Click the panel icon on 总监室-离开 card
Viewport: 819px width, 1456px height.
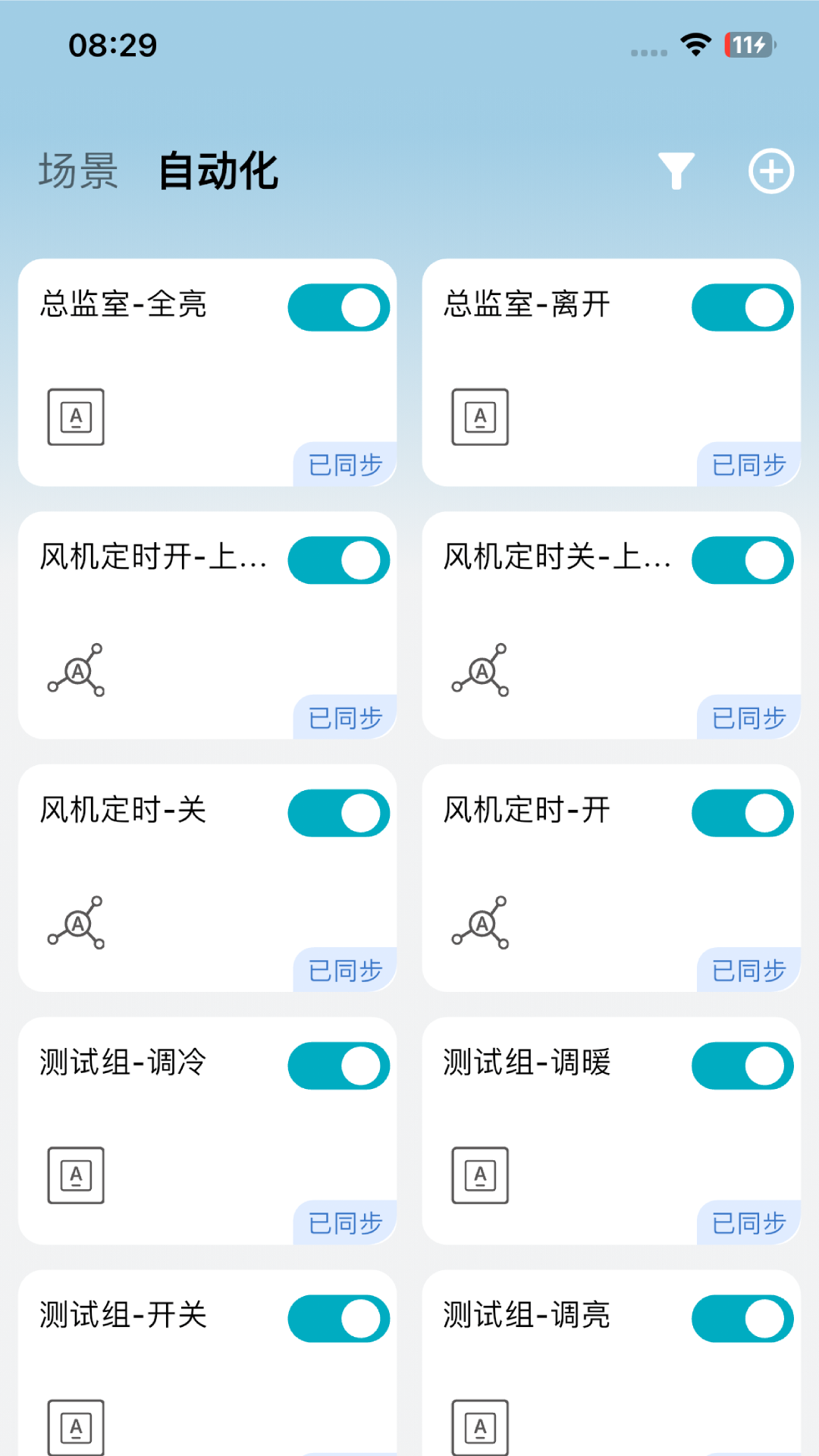(479, 416)
